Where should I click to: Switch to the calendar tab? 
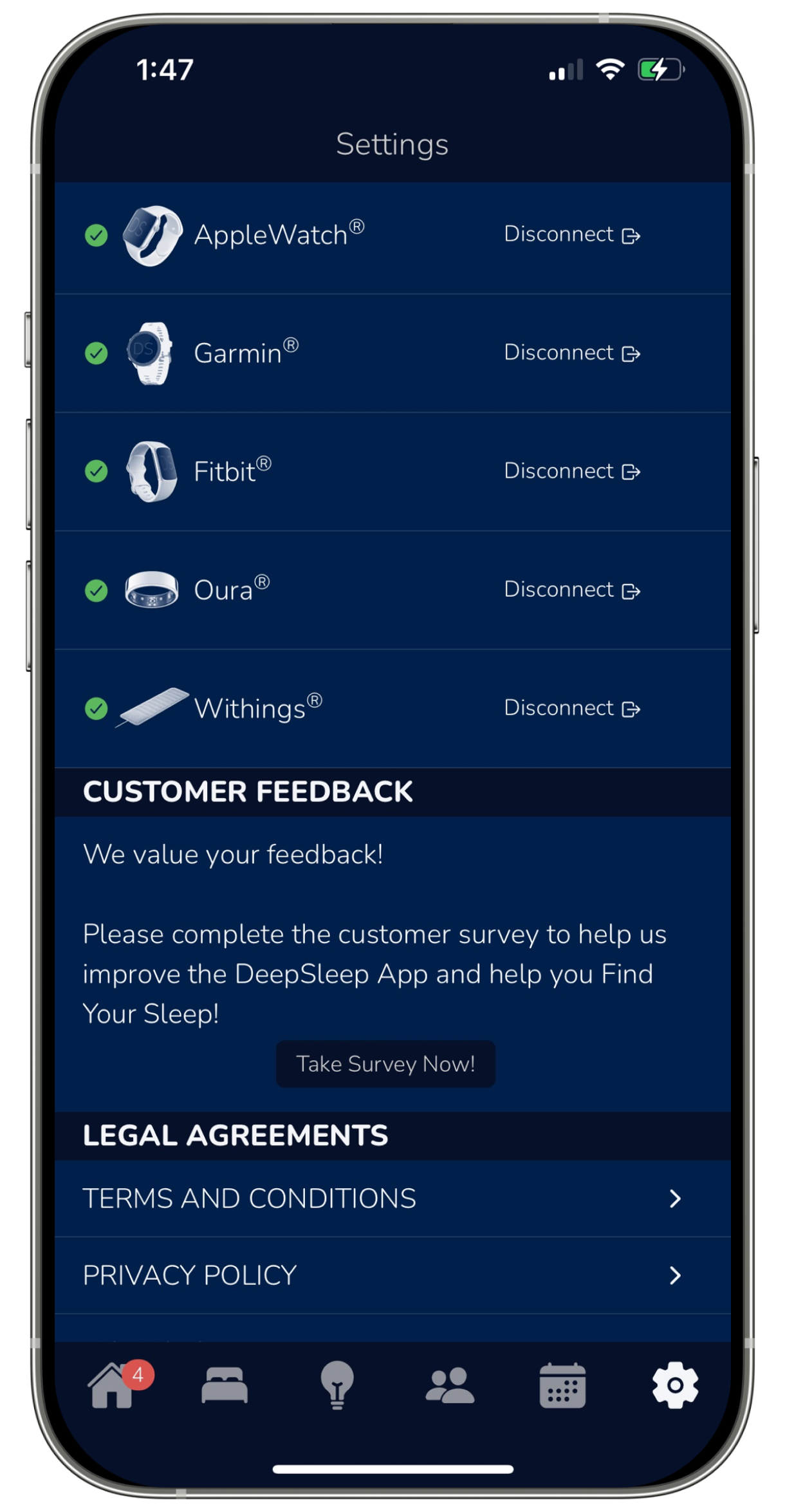tap(562, 1386)
